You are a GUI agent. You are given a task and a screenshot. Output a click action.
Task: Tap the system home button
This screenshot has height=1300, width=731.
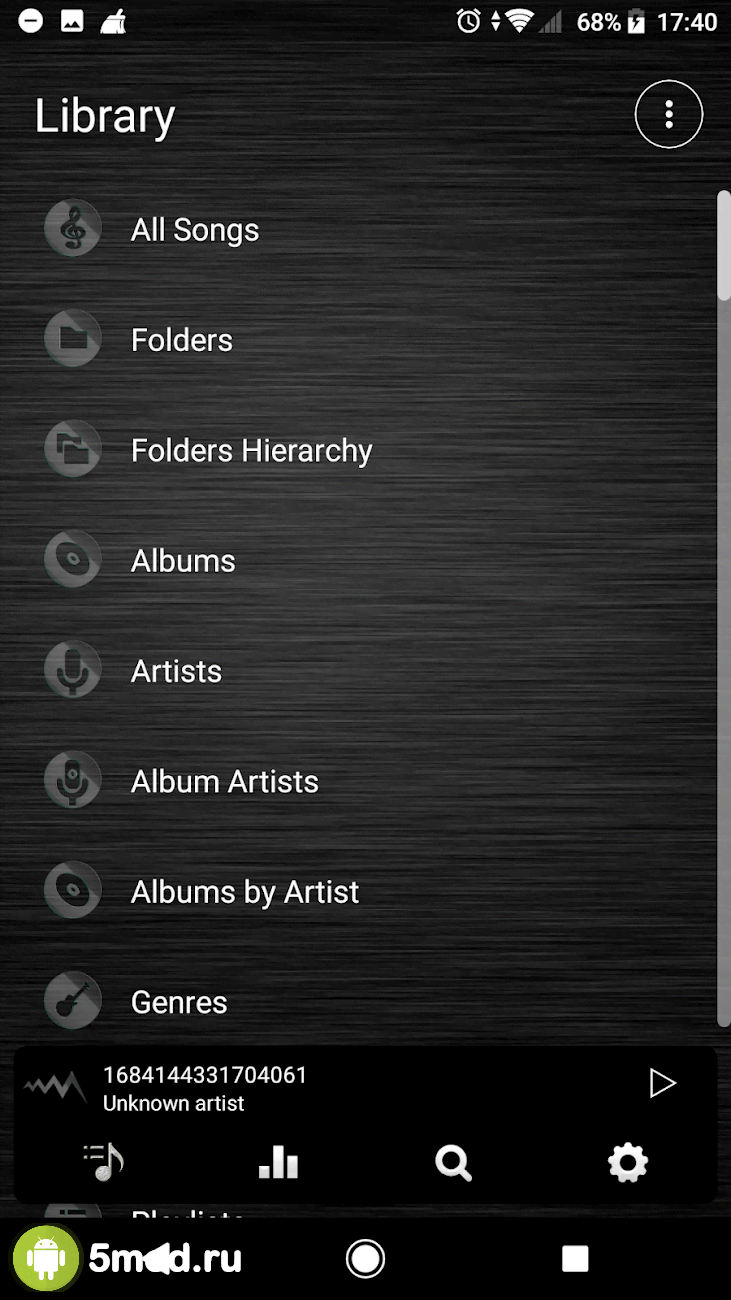[365, 1258]
